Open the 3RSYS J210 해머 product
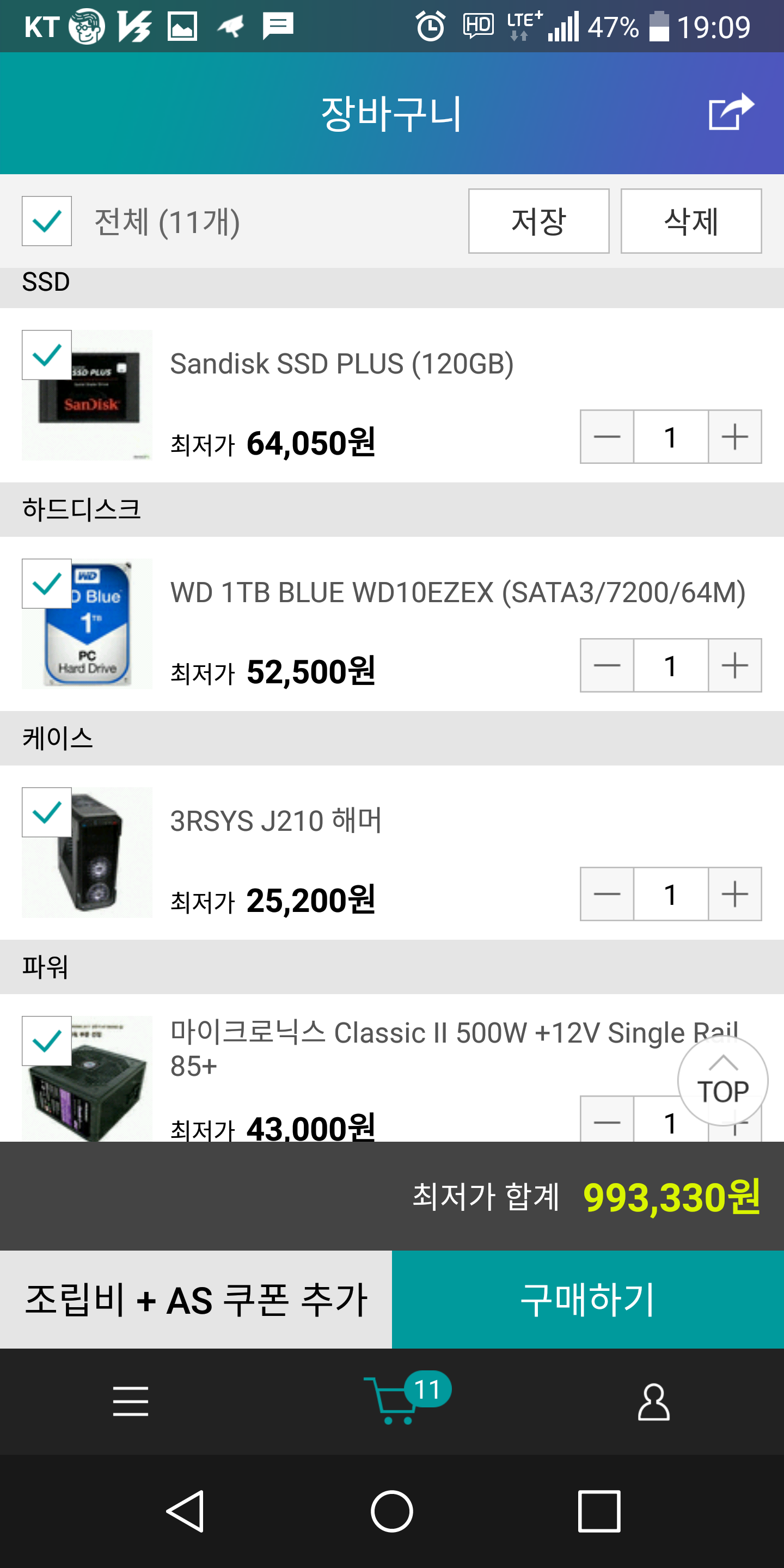 [x=275, y=820]
